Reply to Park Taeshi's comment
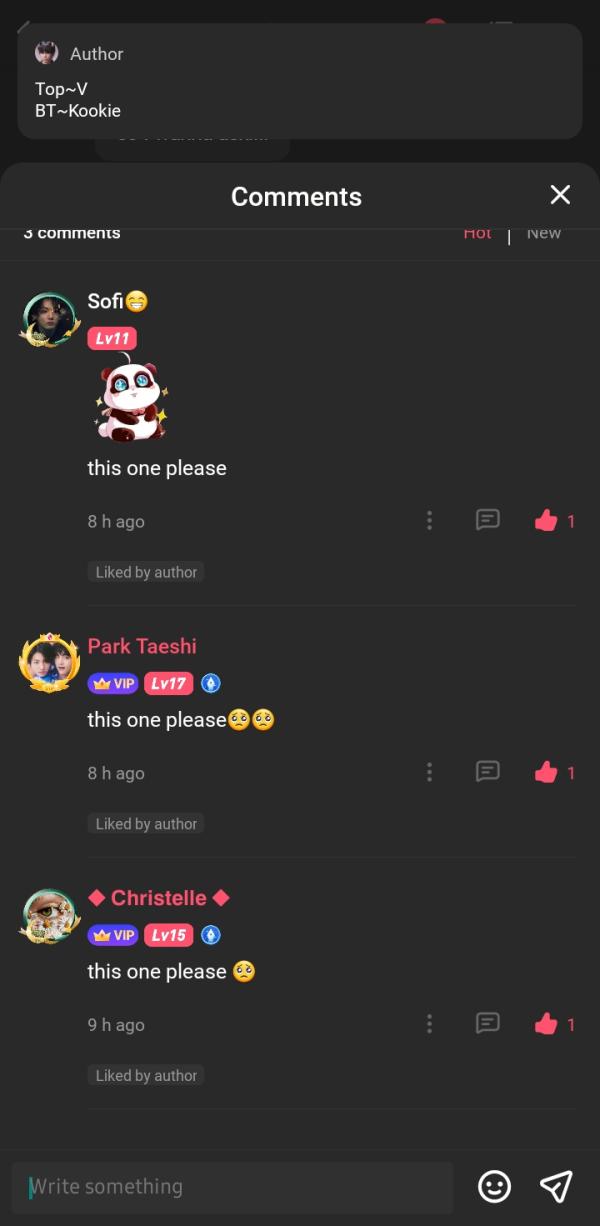The height and width of the screenshot is (1226, 600). [487, 772]
